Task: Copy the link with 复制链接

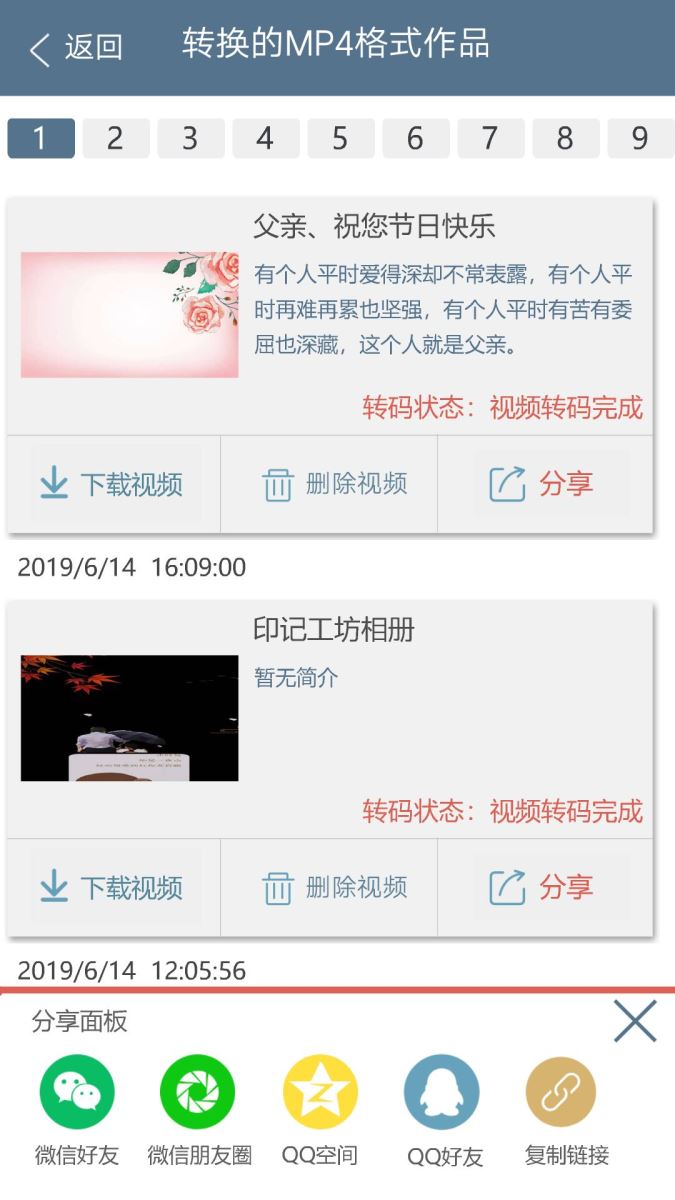Action: click(x=562, y=1093)
